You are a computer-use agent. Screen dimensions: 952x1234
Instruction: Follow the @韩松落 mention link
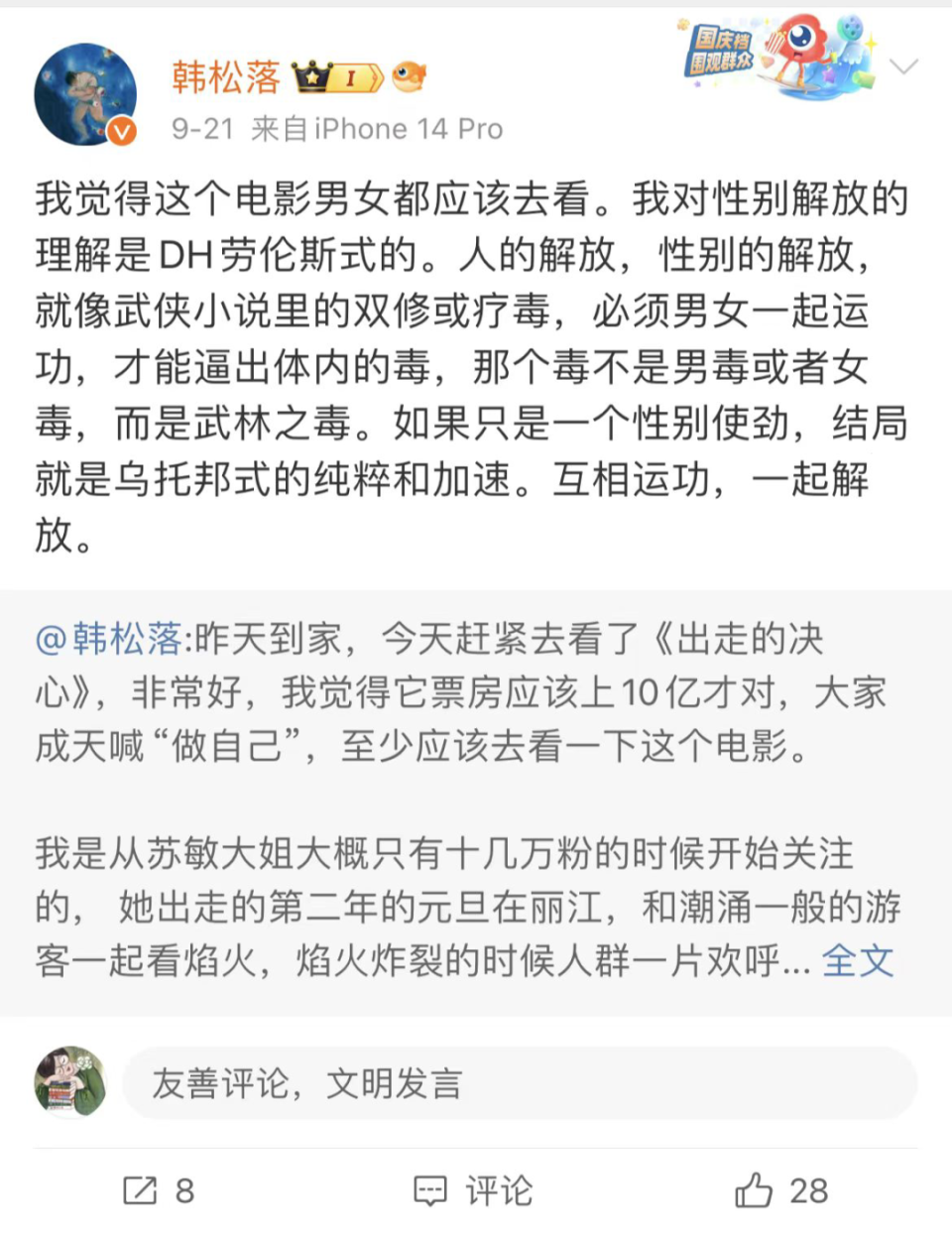[108, 640]
